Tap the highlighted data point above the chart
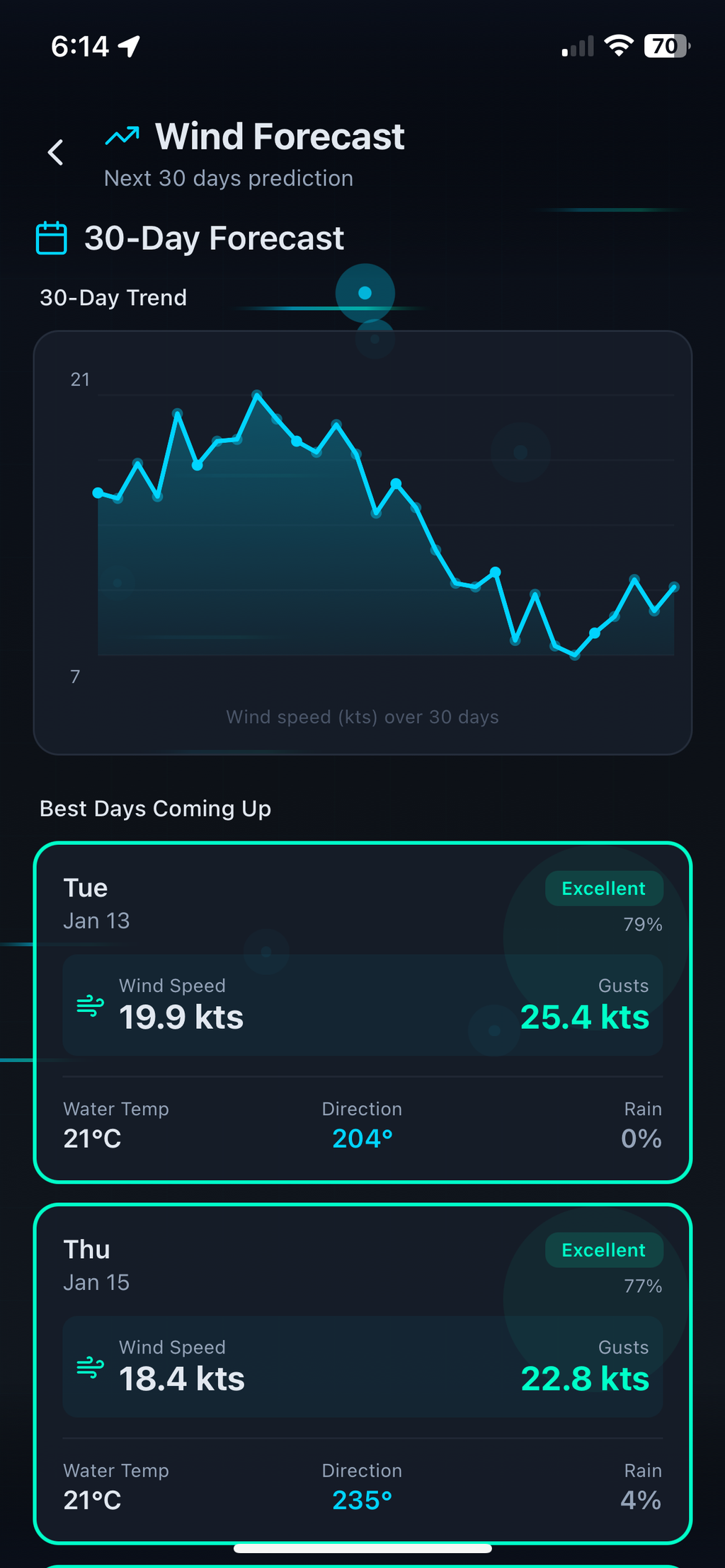725x1568 pixels. point(365,292)
